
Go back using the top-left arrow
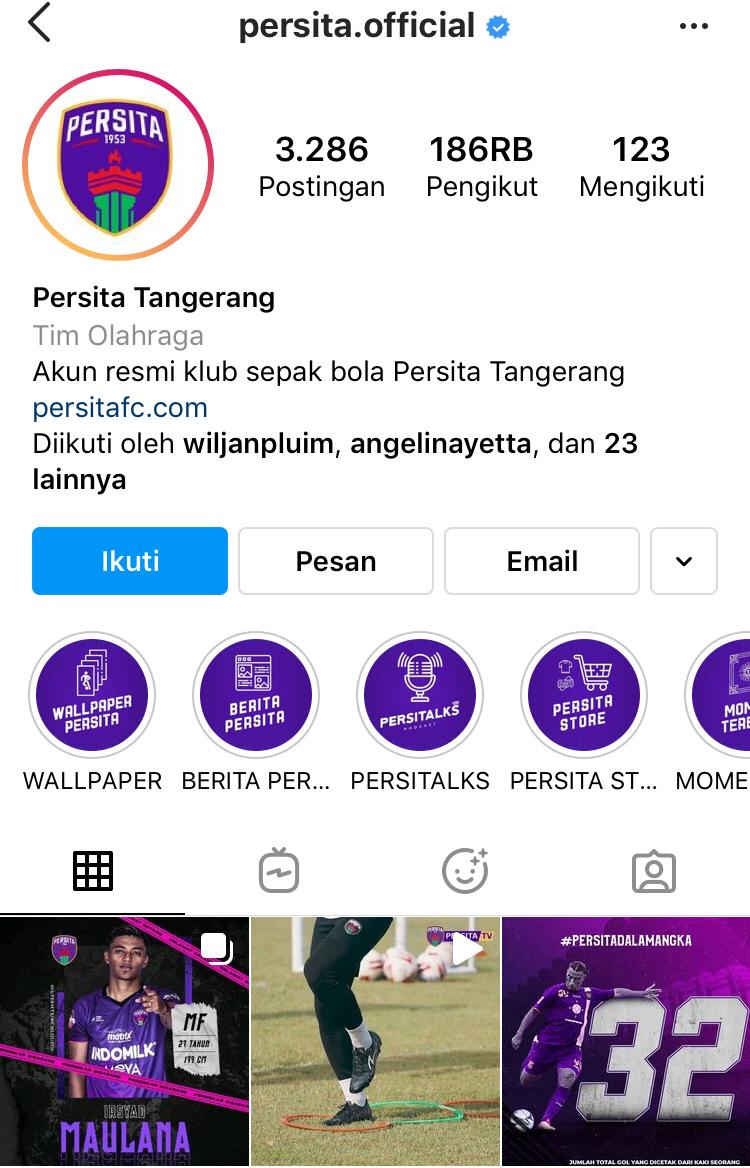point(40,24)
